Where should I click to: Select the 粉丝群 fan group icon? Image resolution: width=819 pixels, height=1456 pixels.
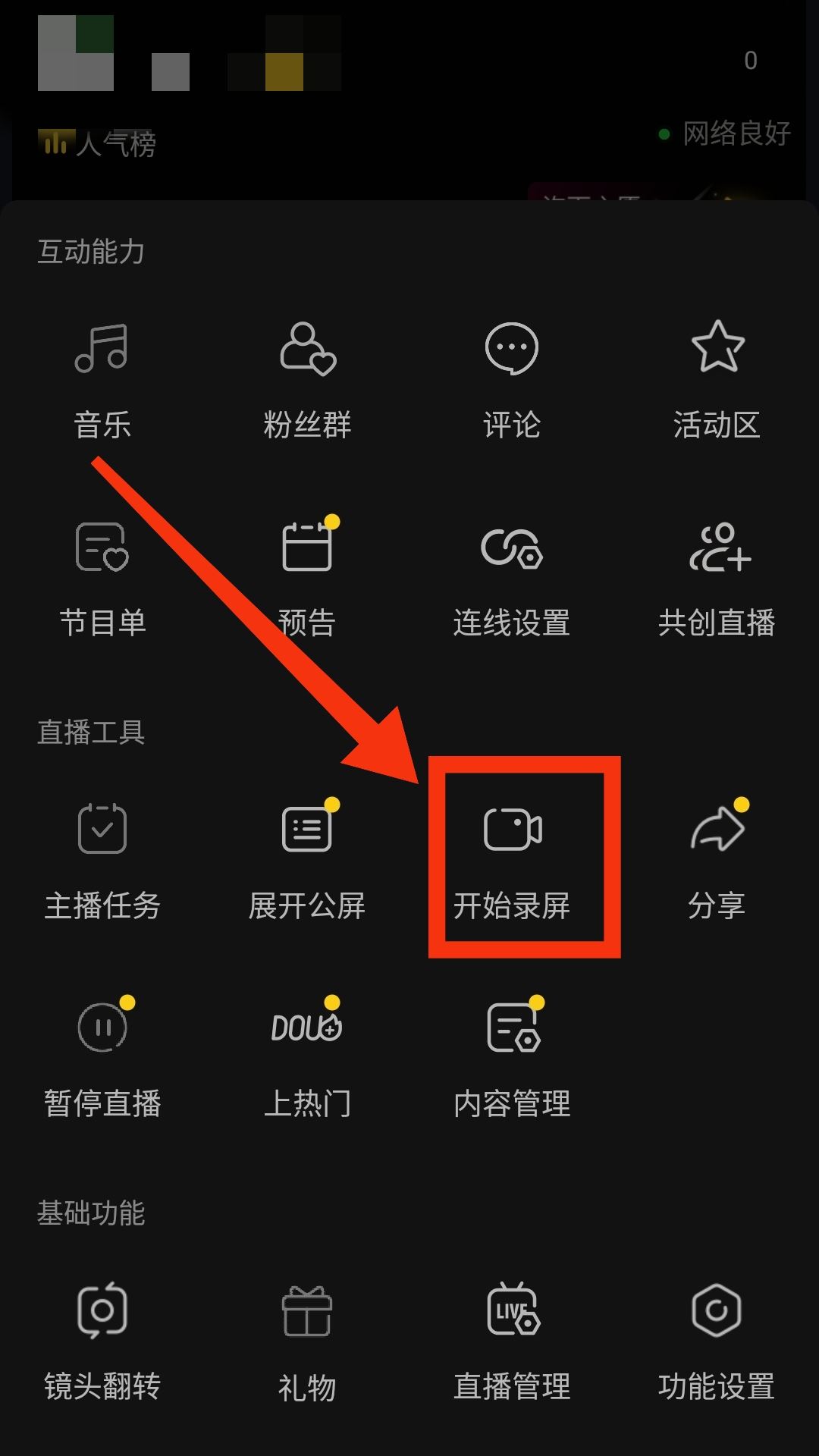pyautogui.click(x=307, y=379)
